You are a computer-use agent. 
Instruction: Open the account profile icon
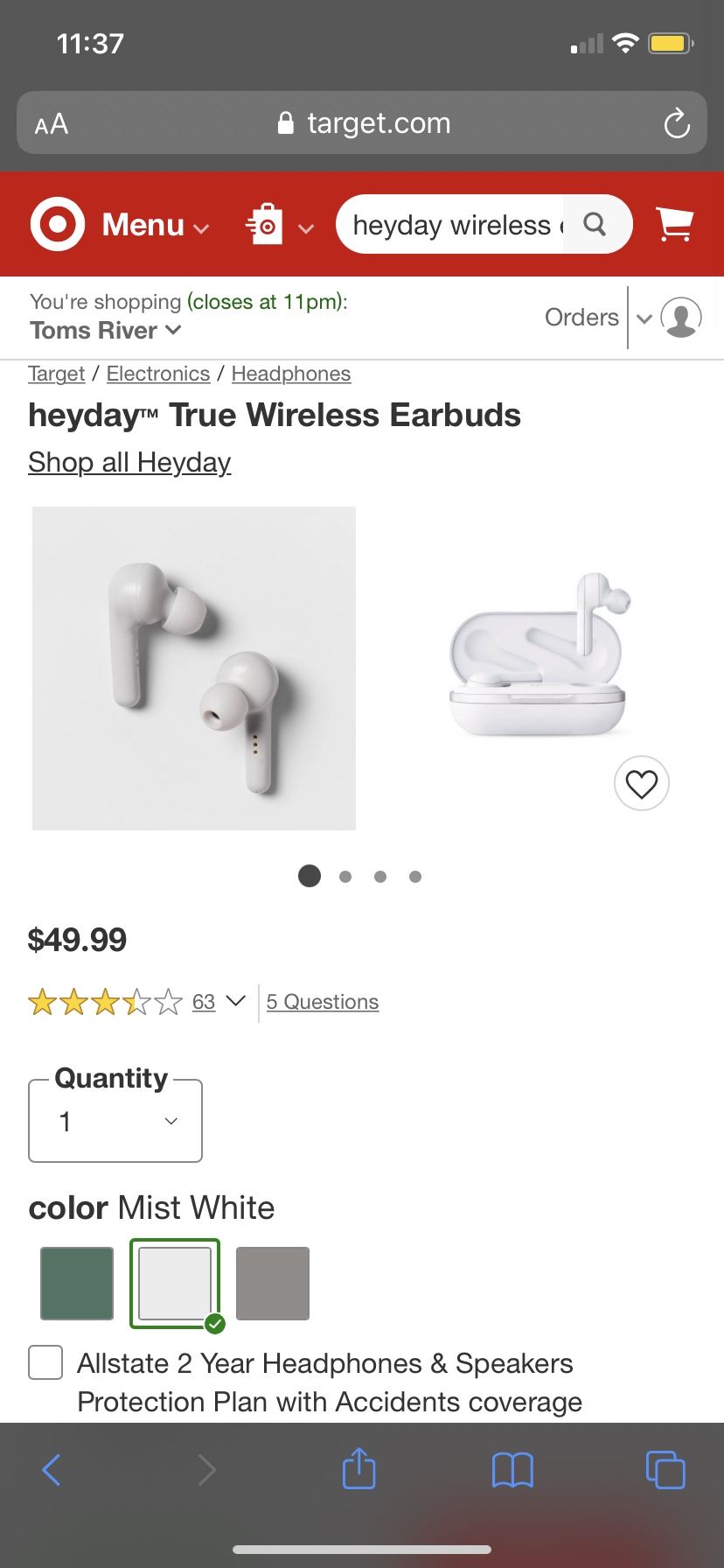coord(681,317)
